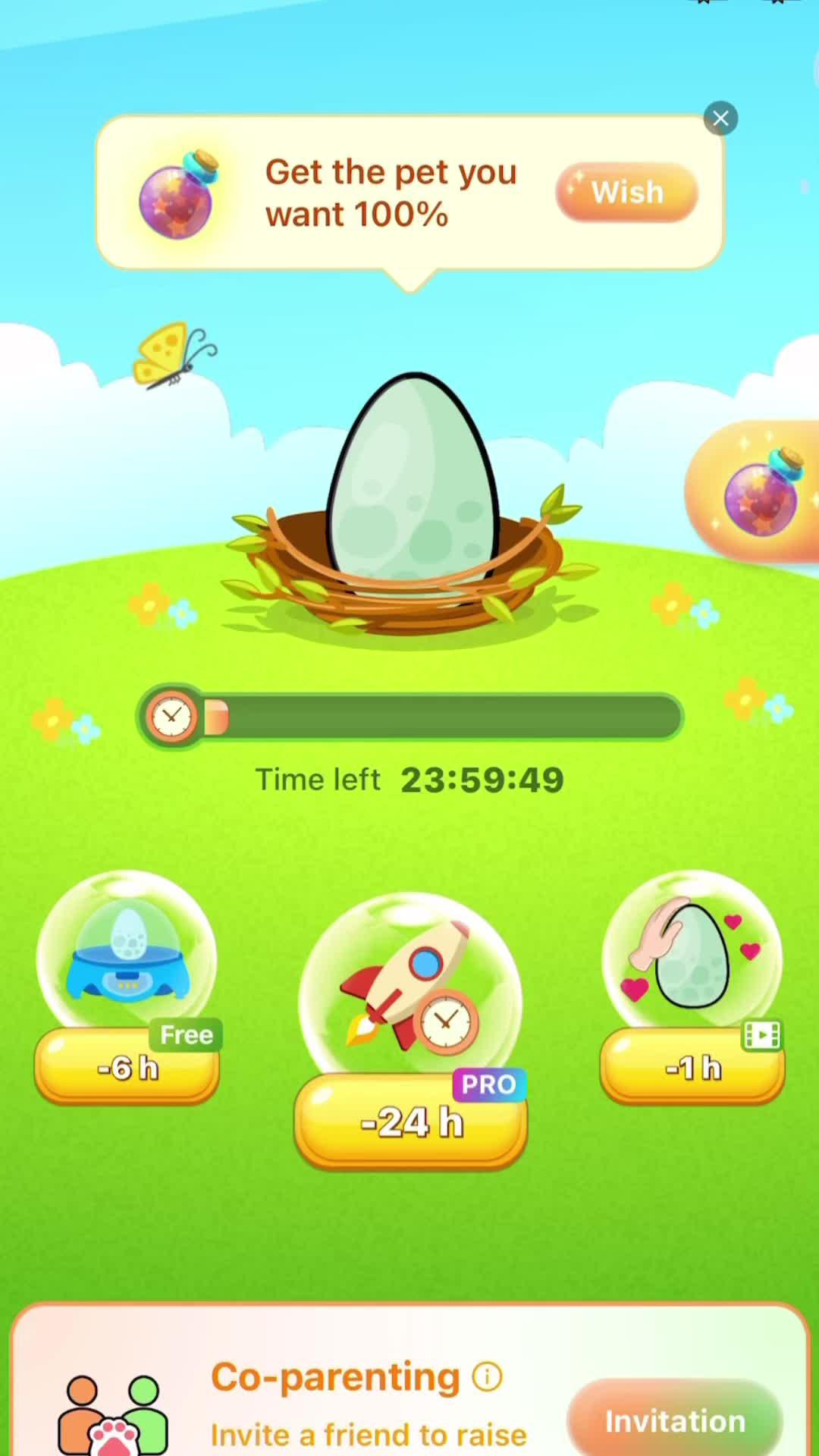
Task: Tap the Wish button
Action: 626,193
